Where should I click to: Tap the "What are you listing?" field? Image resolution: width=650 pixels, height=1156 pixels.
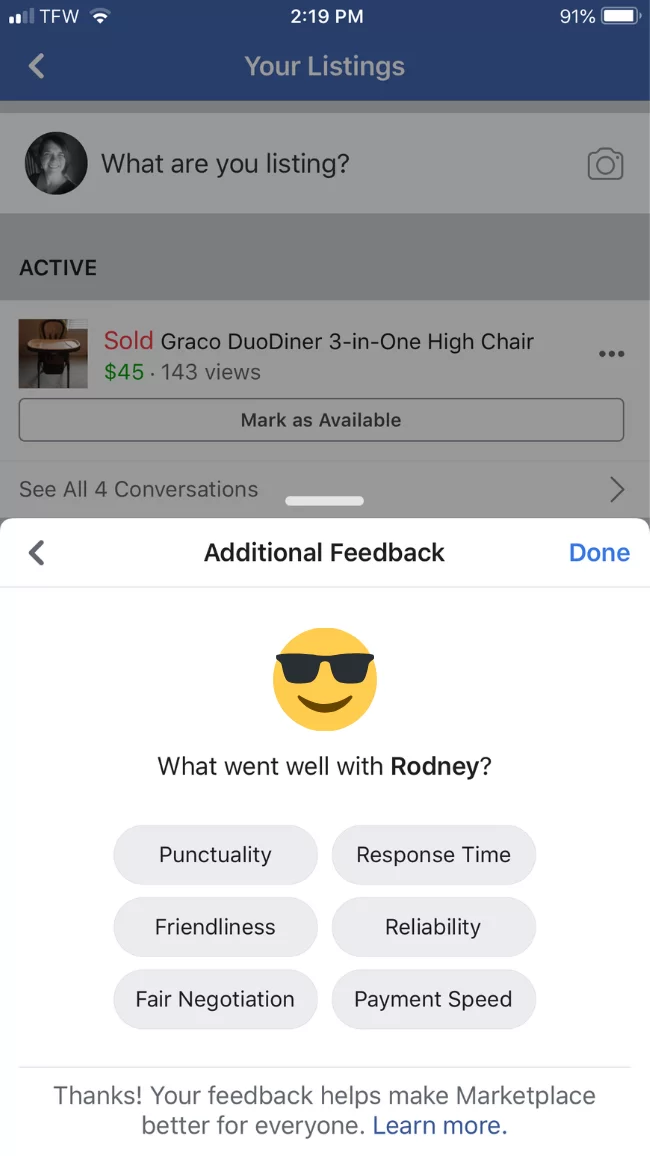(x=225, y=164)
